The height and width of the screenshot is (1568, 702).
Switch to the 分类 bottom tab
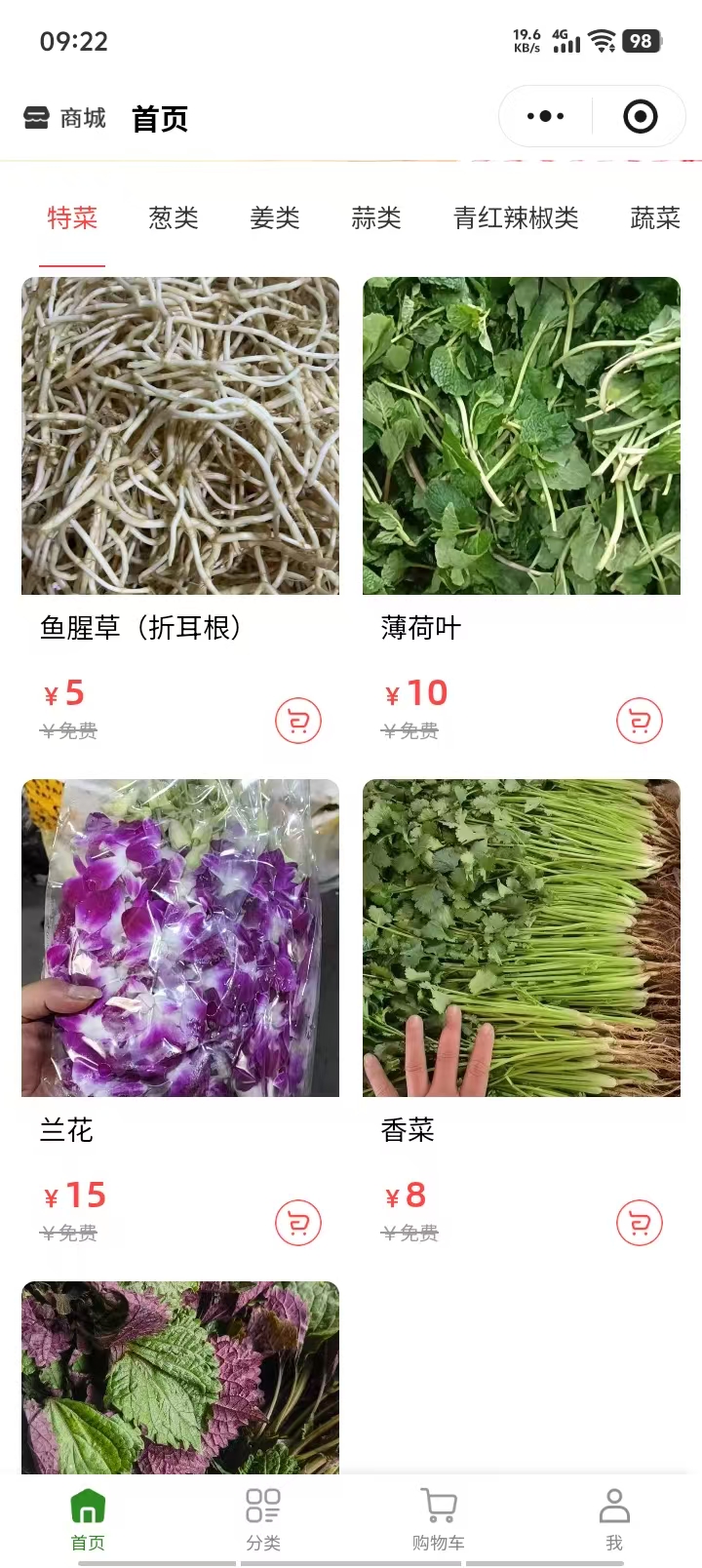point(263,1518)
